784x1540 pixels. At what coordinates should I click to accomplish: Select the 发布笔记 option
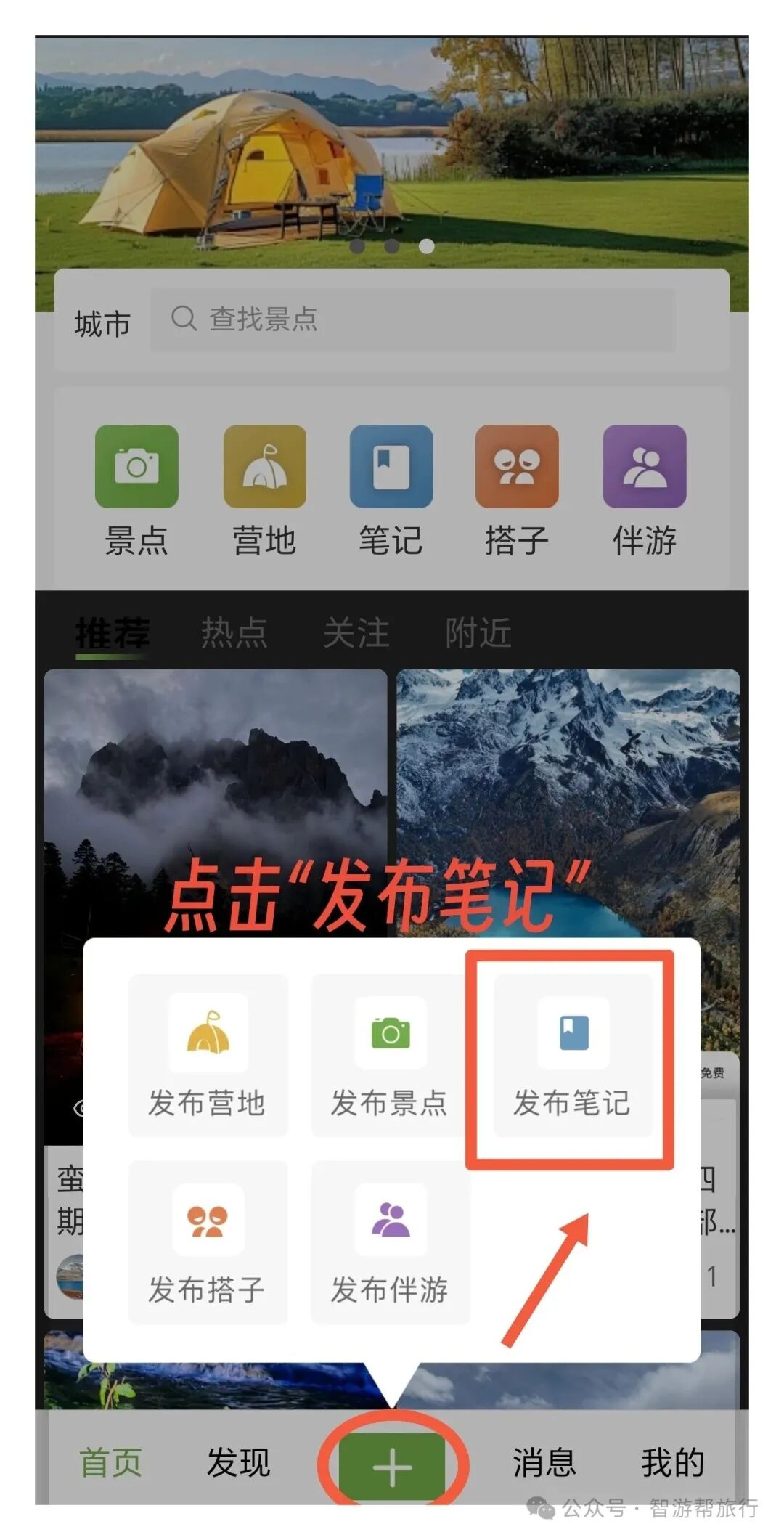(x=572, y=1056)
